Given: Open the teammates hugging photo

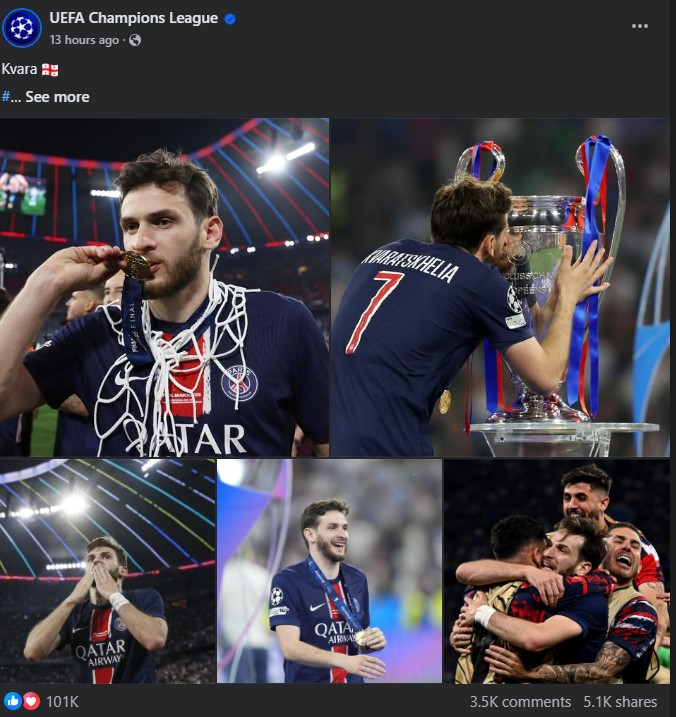Looking at the screenshot, I should coord(557,571).
